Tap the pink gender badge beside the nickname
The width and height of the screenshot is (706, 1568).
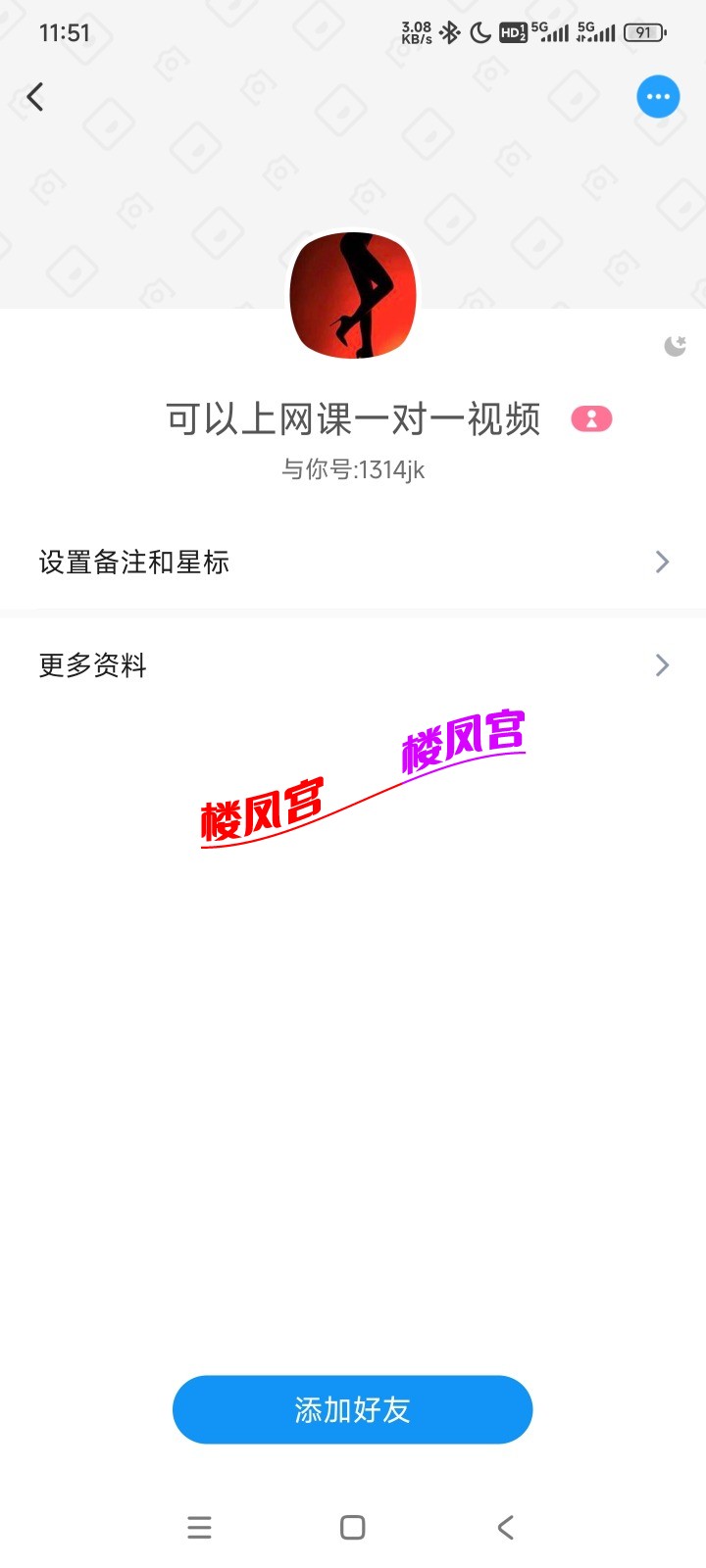click(x=592, y=418)
